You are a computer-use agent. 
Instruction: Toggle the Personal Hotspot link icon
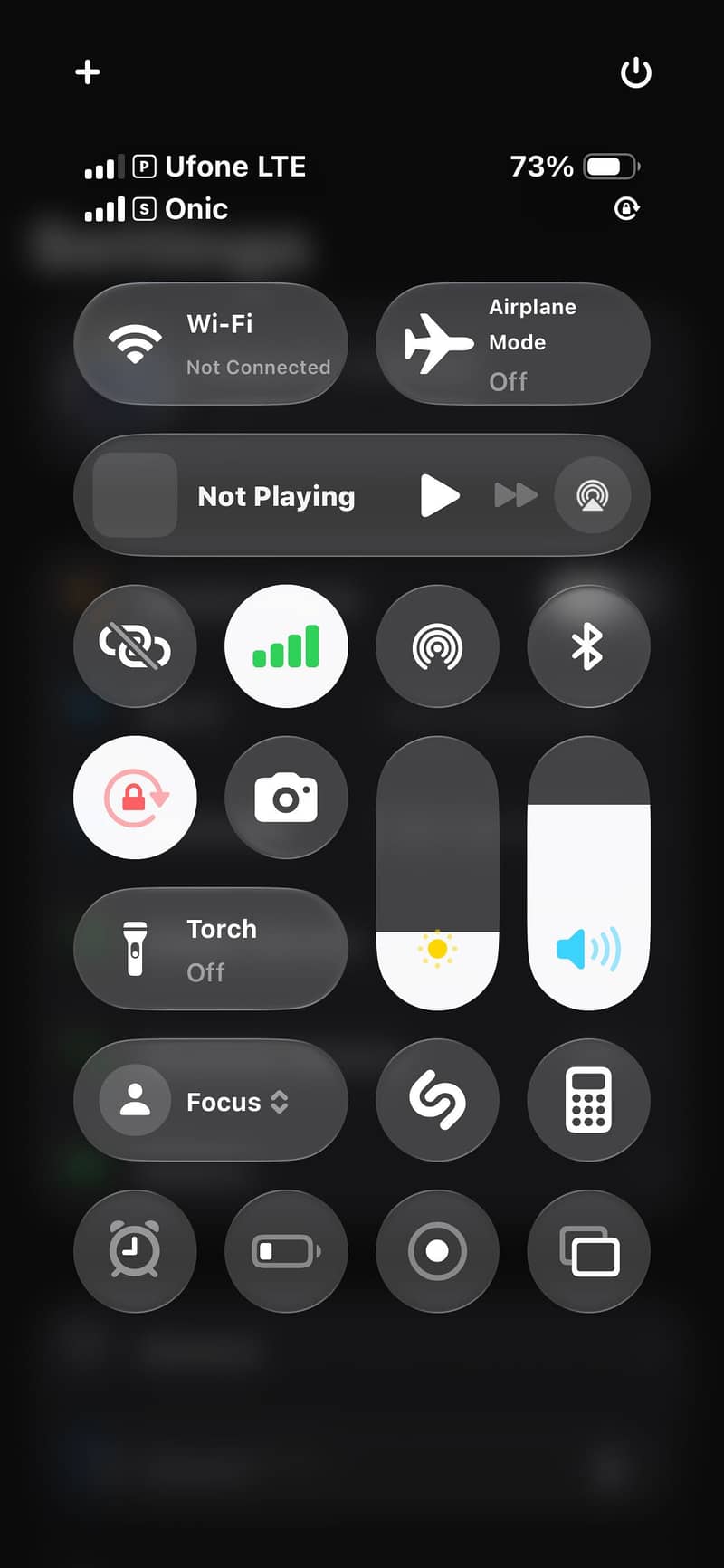click(135, 646)
